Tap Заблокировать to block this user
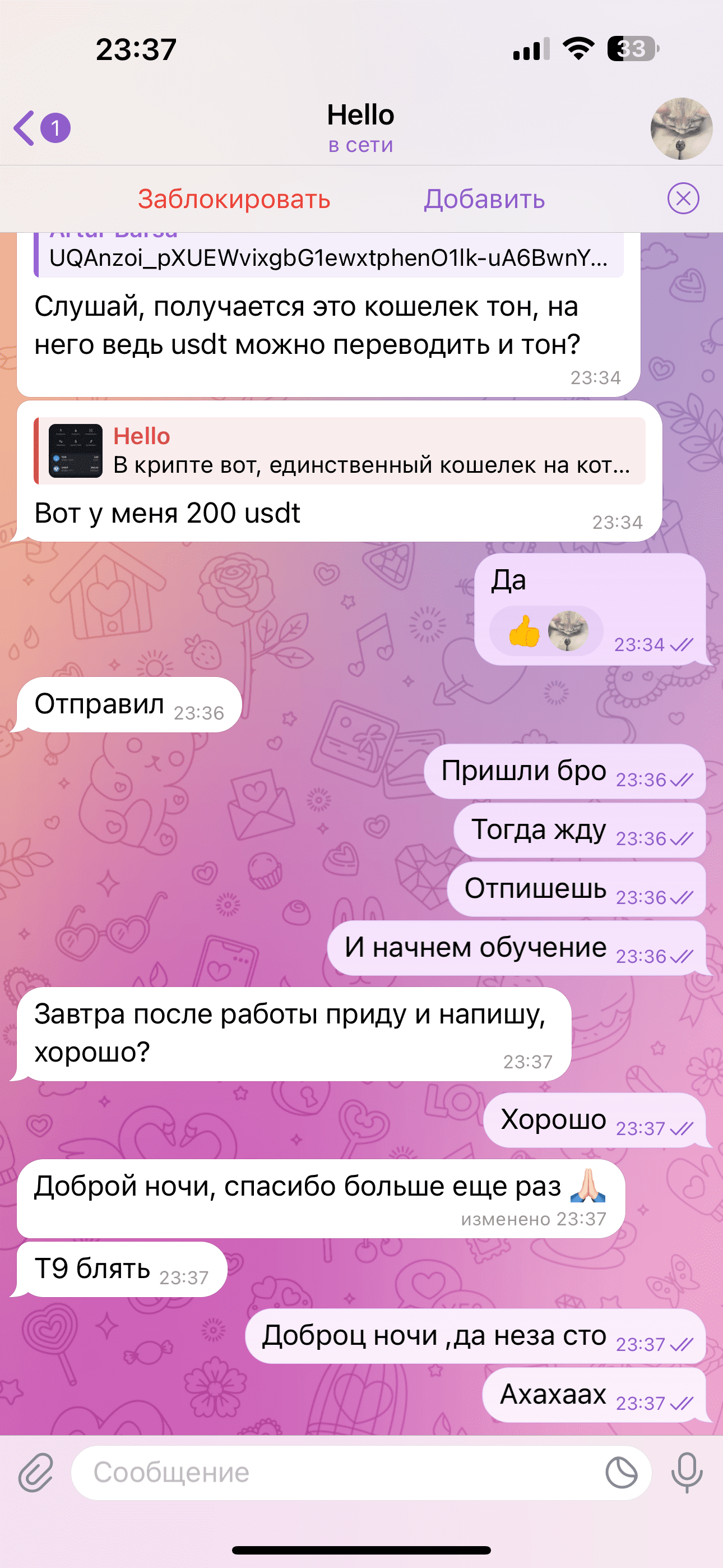This screenshot has height=1568, width=723. 234,199
